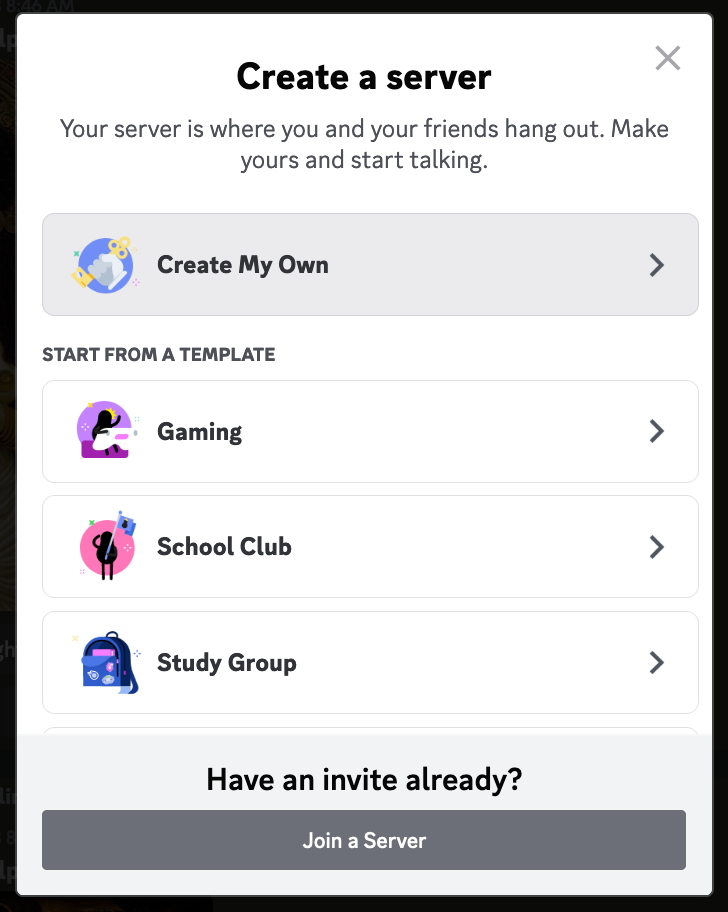Choose the Gaming template
This screenshot has width=728, height=912.
pyautogui.click(x=370, y=432)
